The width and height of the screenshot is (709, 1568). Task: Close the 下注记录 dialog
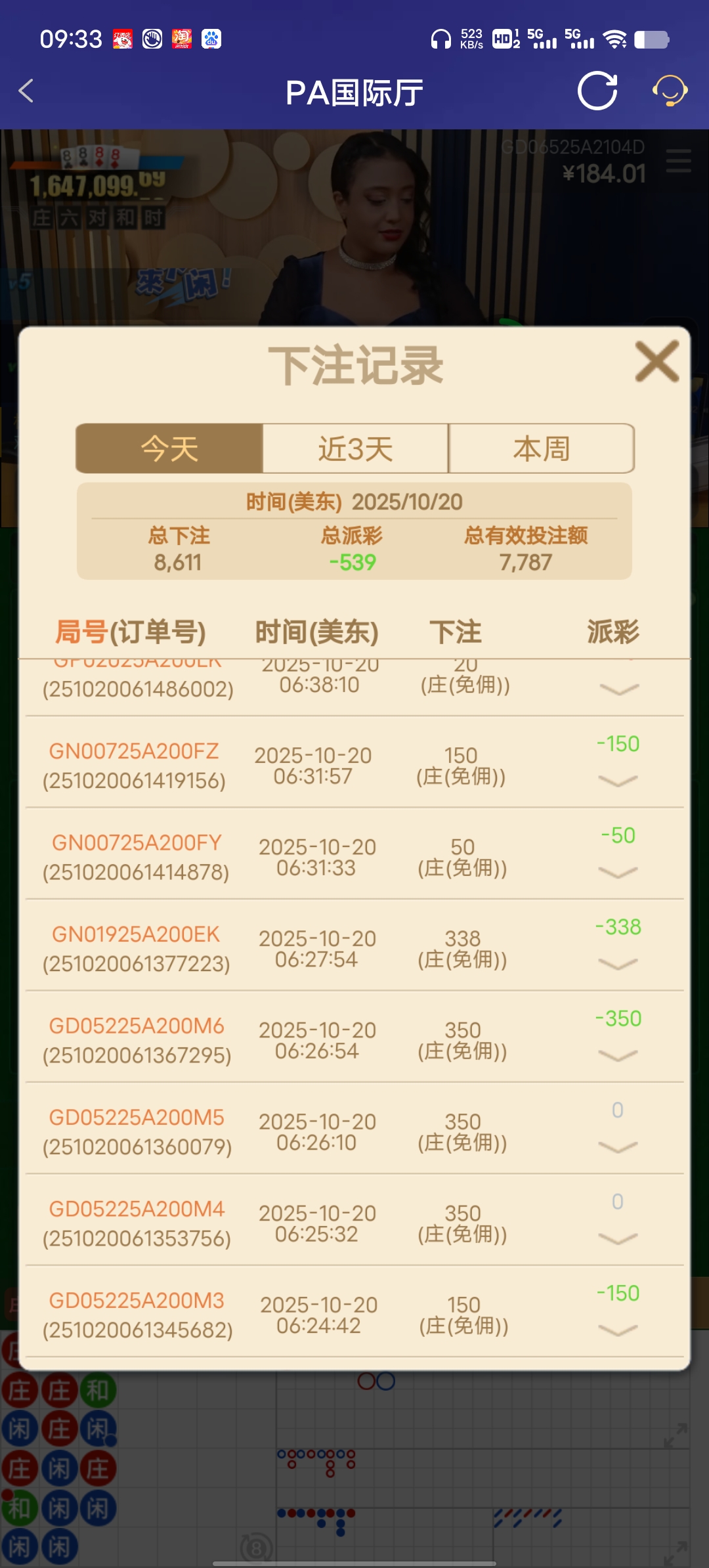click(656, 362)
